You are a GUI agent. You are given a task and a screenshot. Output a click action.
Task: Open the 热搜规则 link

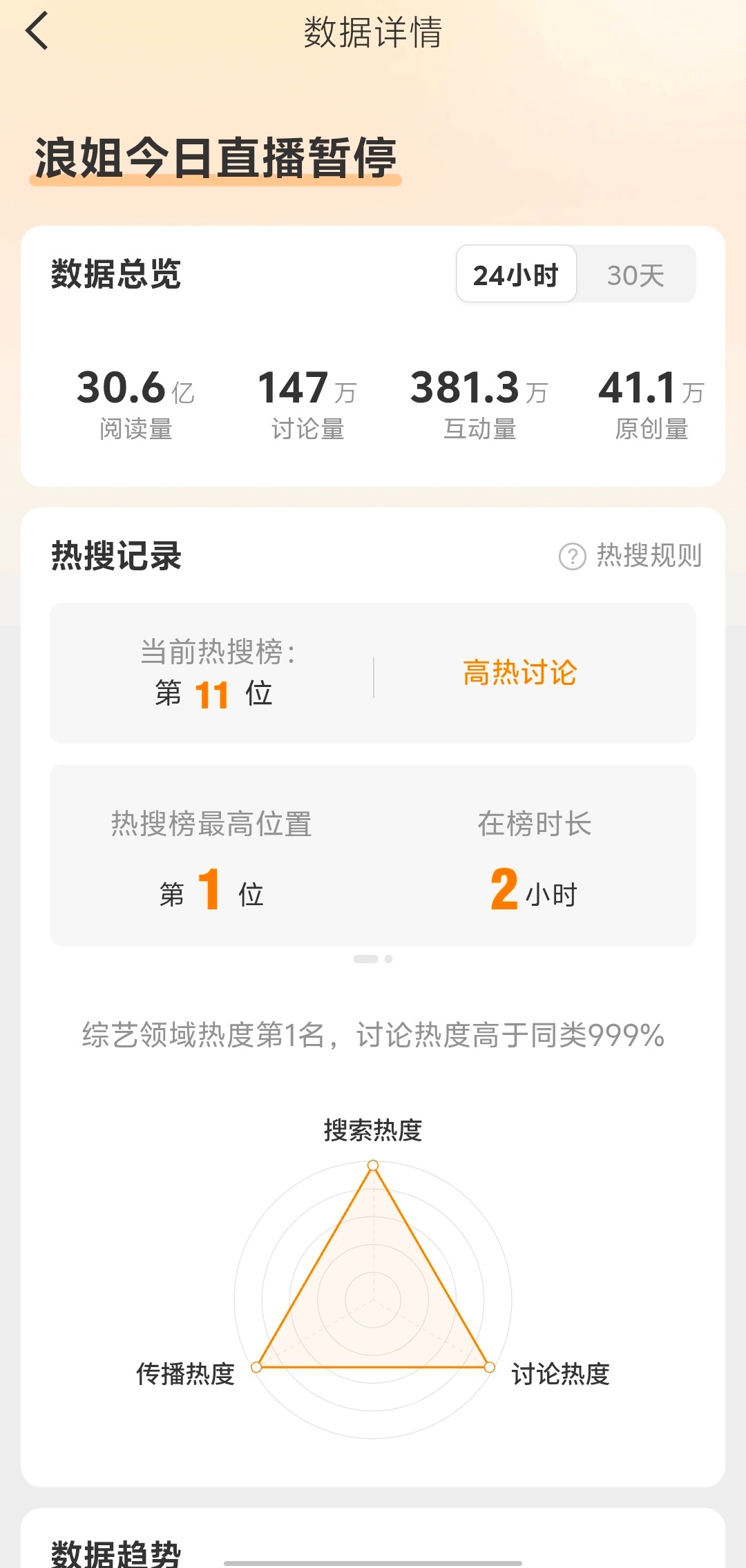point(648,556)
